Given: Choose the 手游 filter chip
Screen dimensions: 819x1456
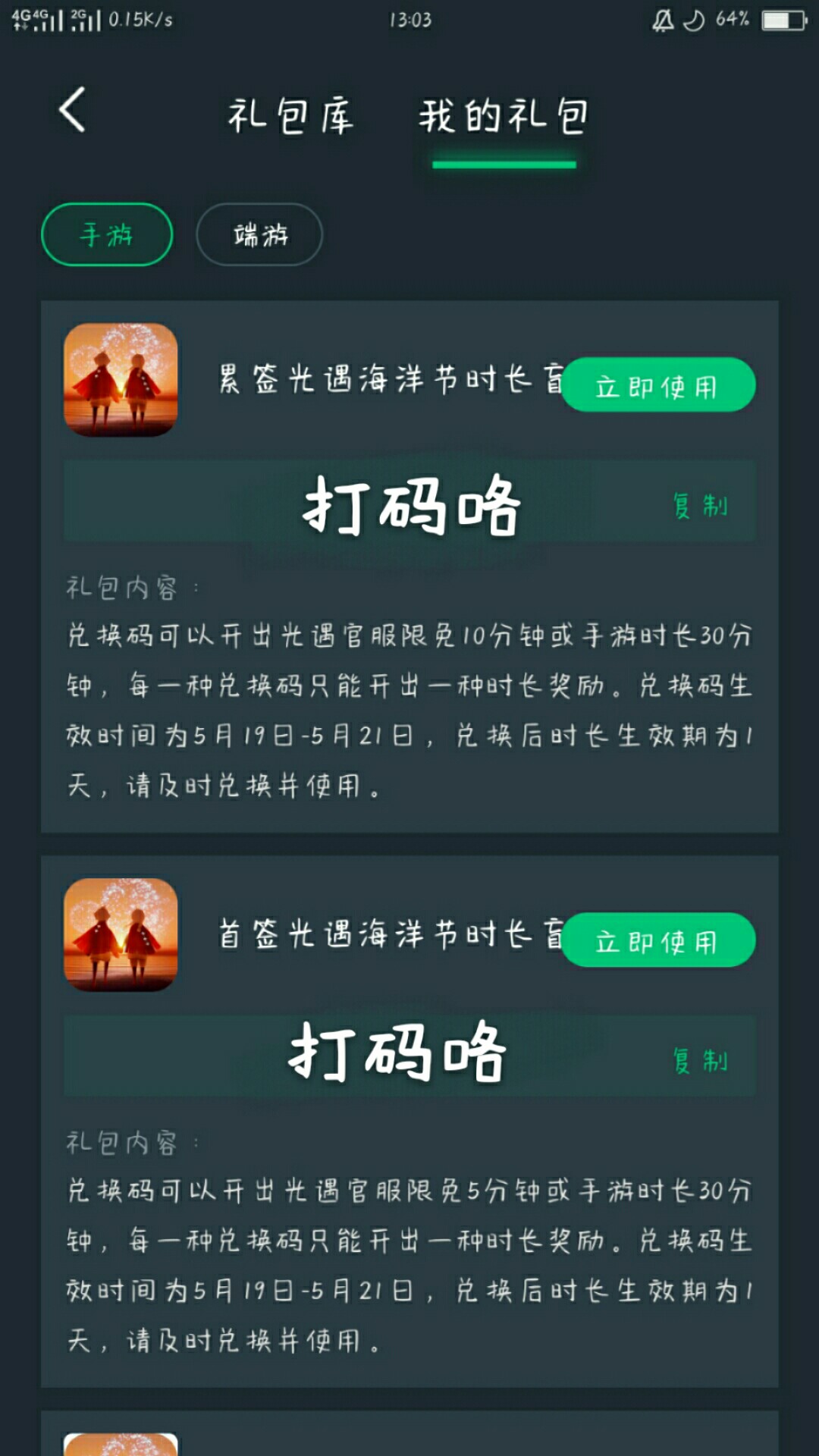Looking at the screenshot, I should click(x=107, y=234).
